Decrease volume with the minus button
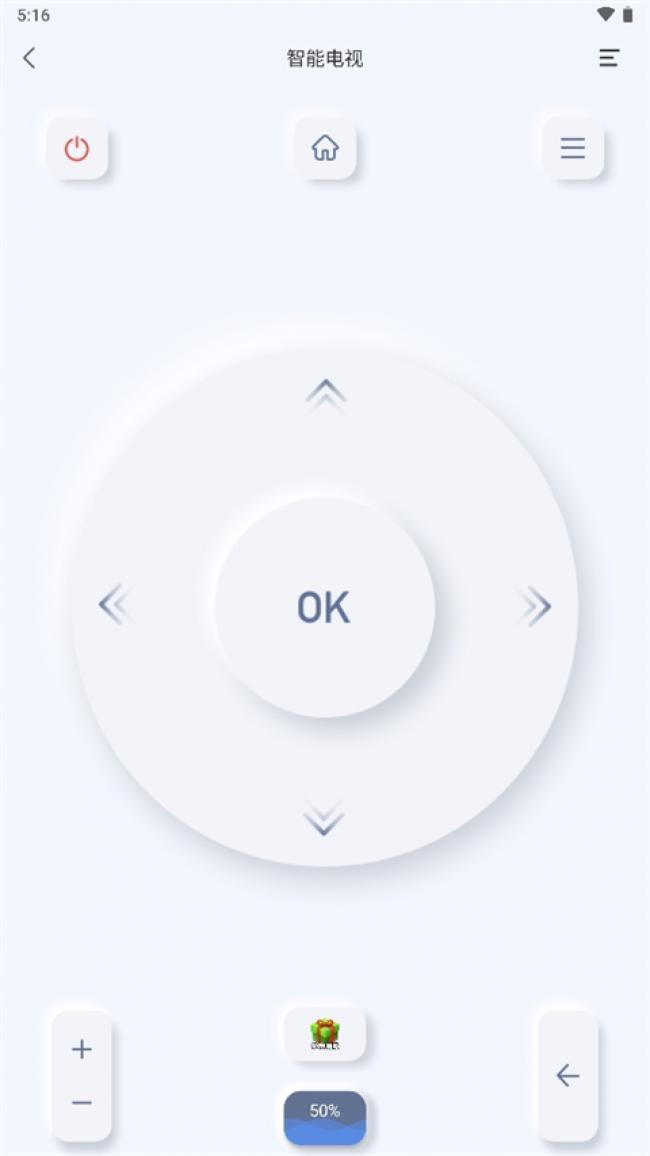The image size is (650, 1156). 82,1103
